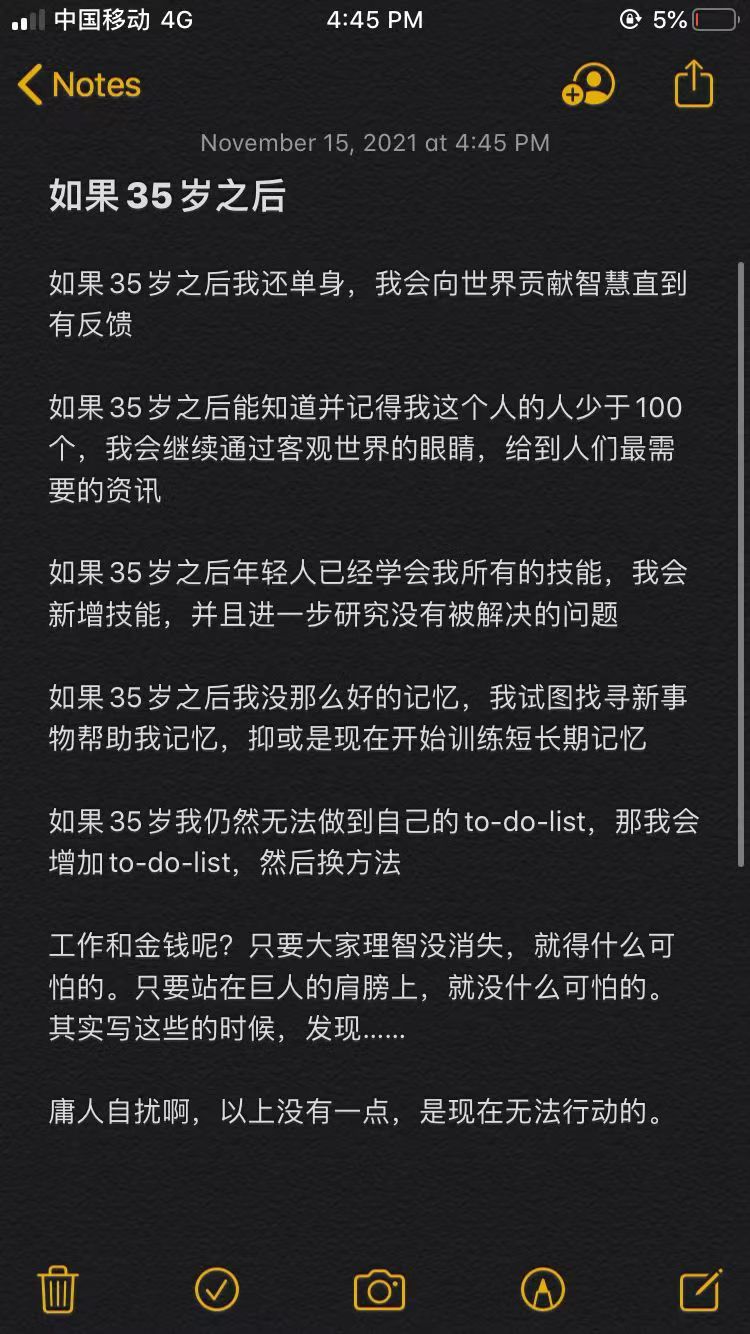The height and width of the screenshot is (1334, 750).
Task: Add a checklist to the note
Action: click(217, 1289)
